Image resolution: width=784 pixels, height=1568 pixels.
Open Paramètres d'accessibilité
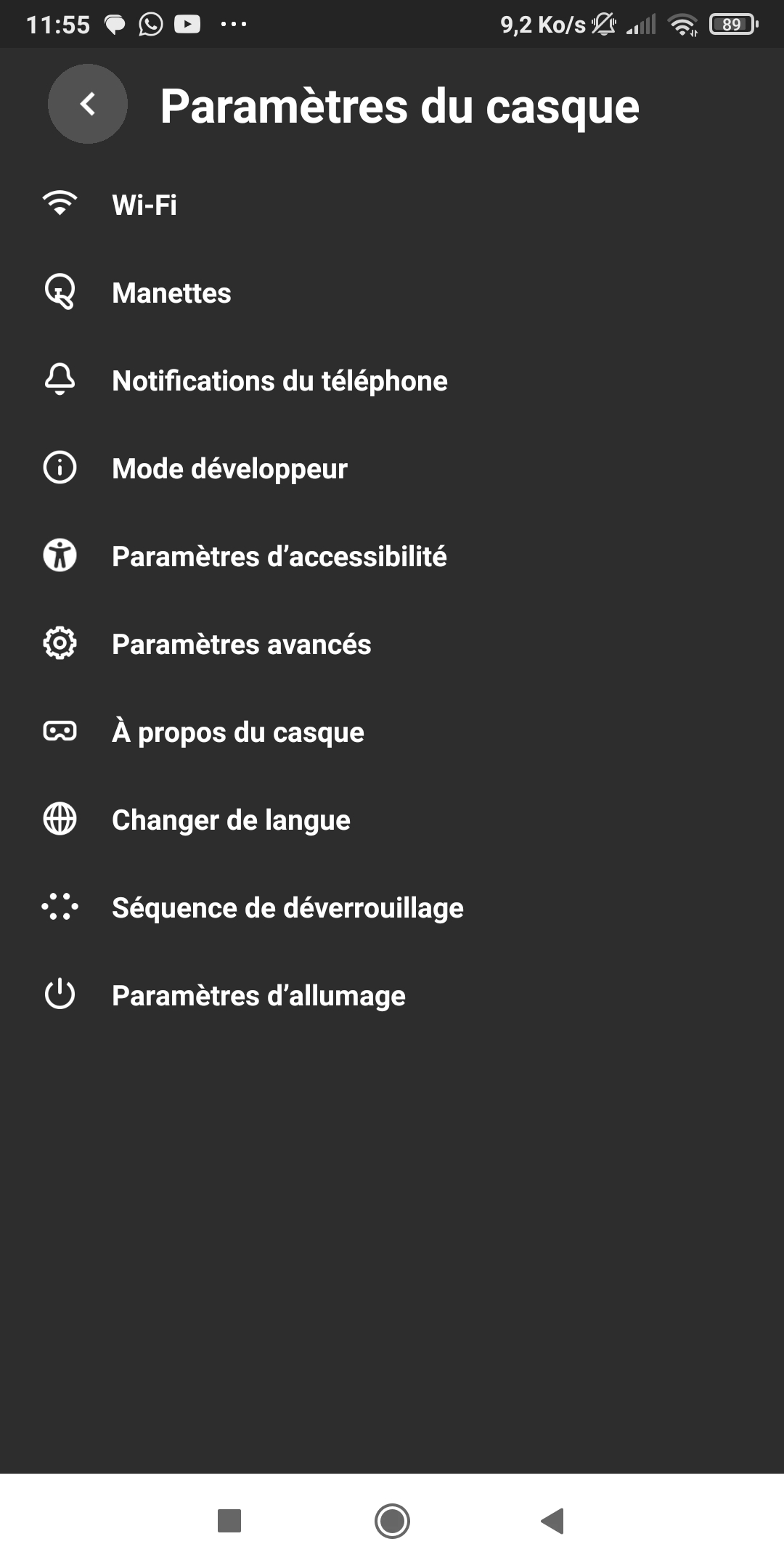point(392,556)
